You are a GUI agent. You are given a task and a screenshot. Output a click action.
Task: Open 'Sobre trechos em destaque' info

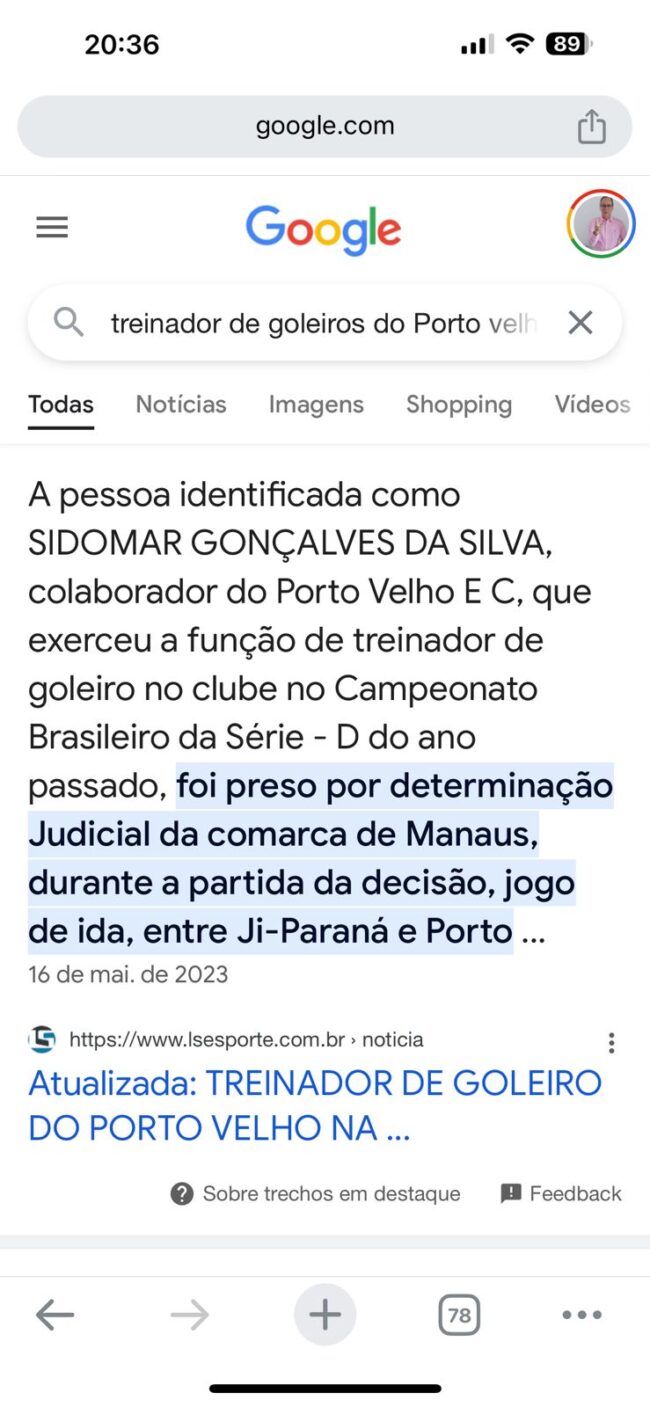(315, 1193)
